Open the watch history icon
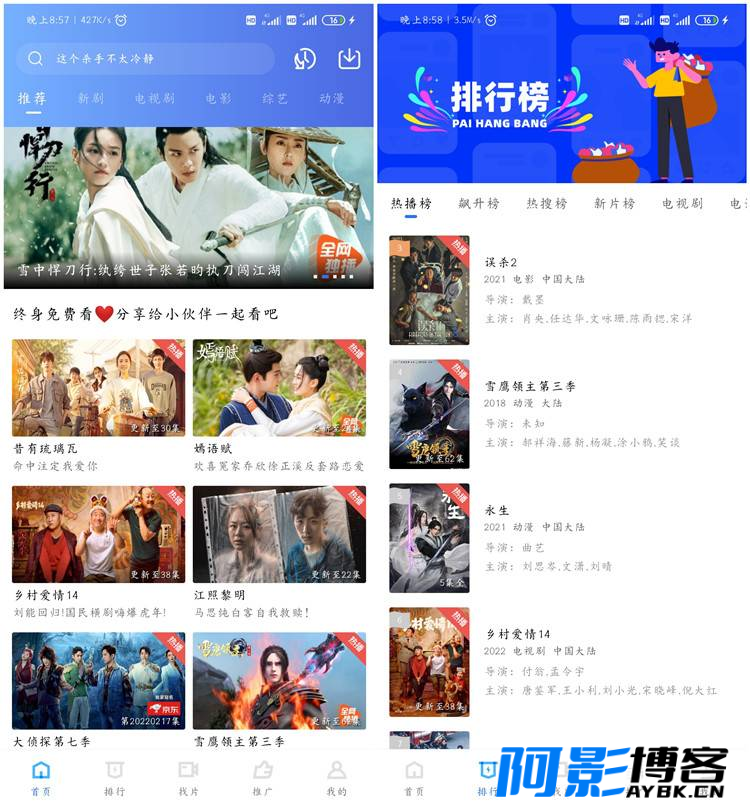The image size is (750, 808). coord(305,59)
